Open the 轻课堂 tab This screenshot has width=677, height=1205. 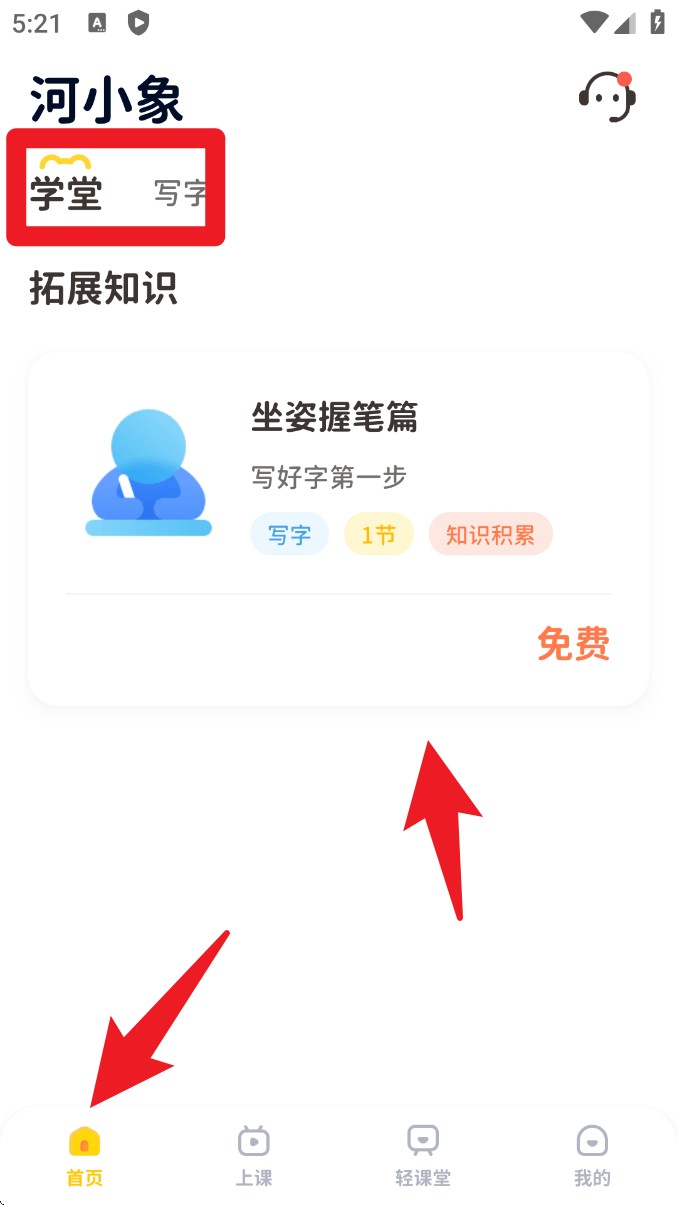[423, 1155]
